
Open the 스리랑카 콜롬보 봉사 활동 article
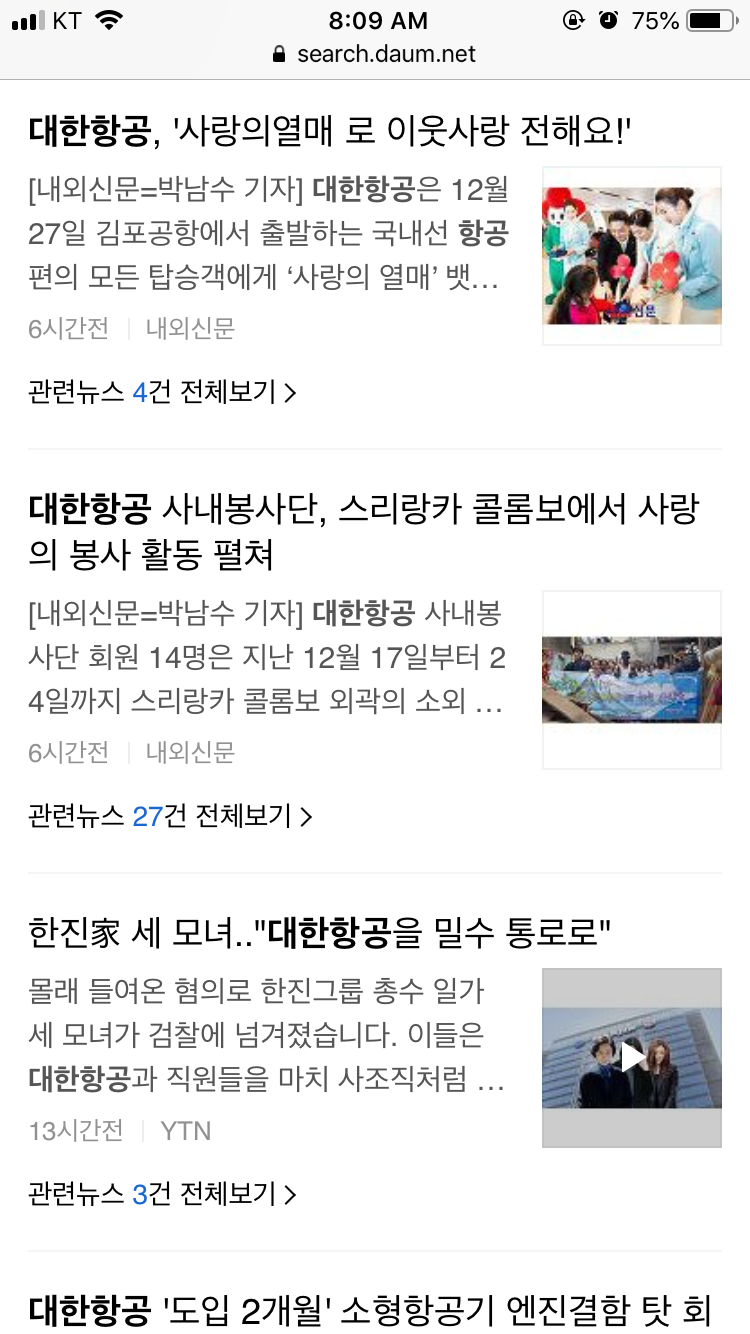click(x=363, y=531)
